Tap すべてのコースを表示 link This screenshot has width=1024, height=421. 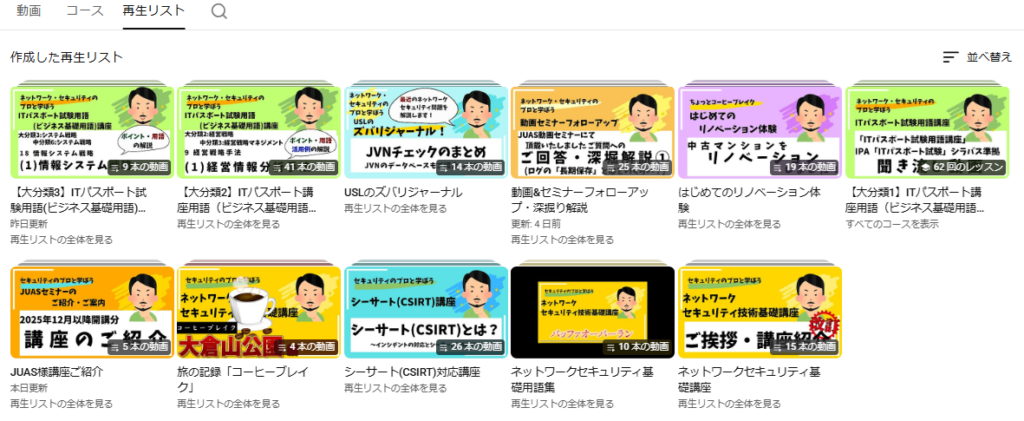tap(891, 224)
